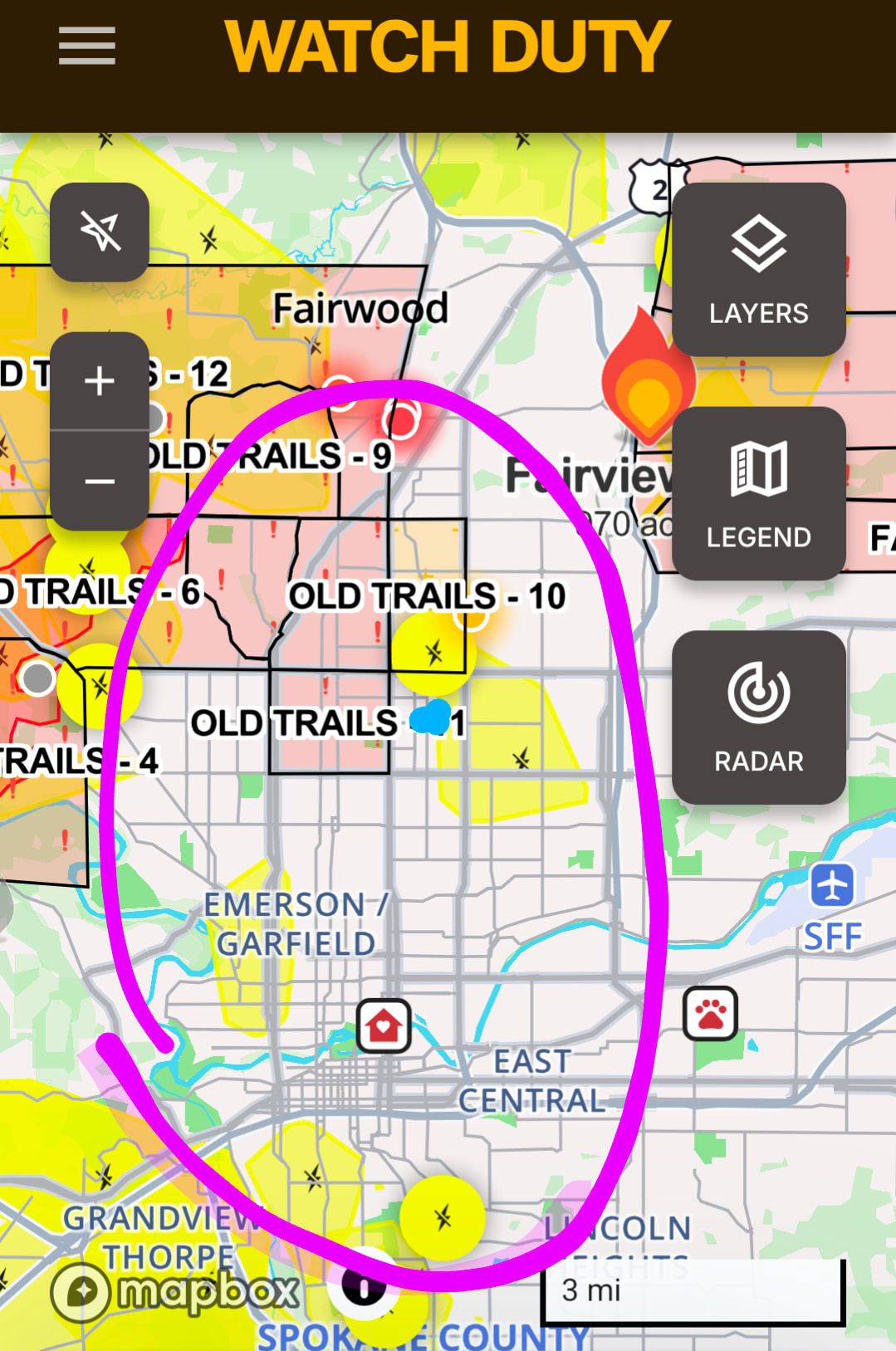Tap the paw print animal shelter marker
The width and height of the screenshot is (896, 1351).
[x=711, y=1013]
